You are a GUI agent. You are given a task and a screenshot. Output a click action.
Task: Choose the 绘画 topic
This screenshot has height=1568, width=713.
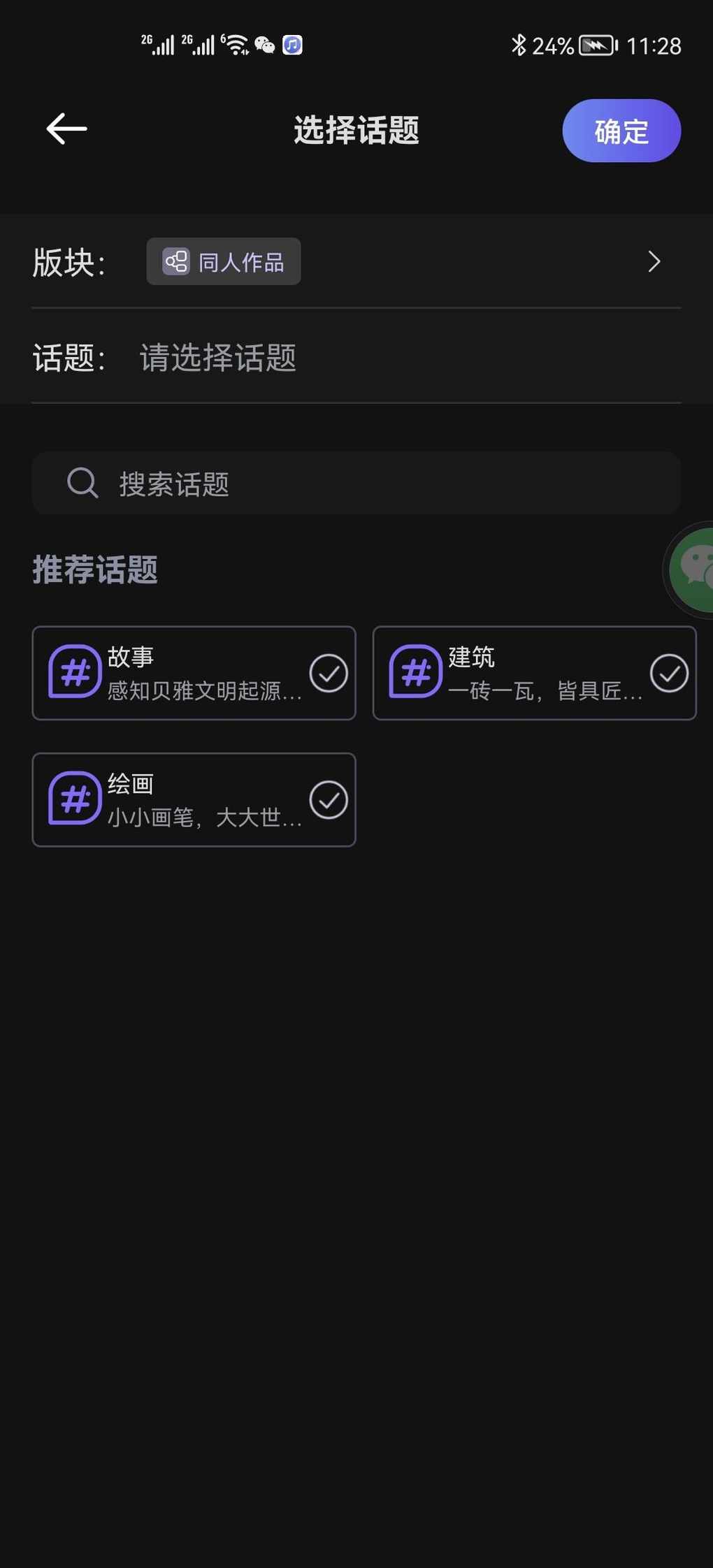coord(194,800)
